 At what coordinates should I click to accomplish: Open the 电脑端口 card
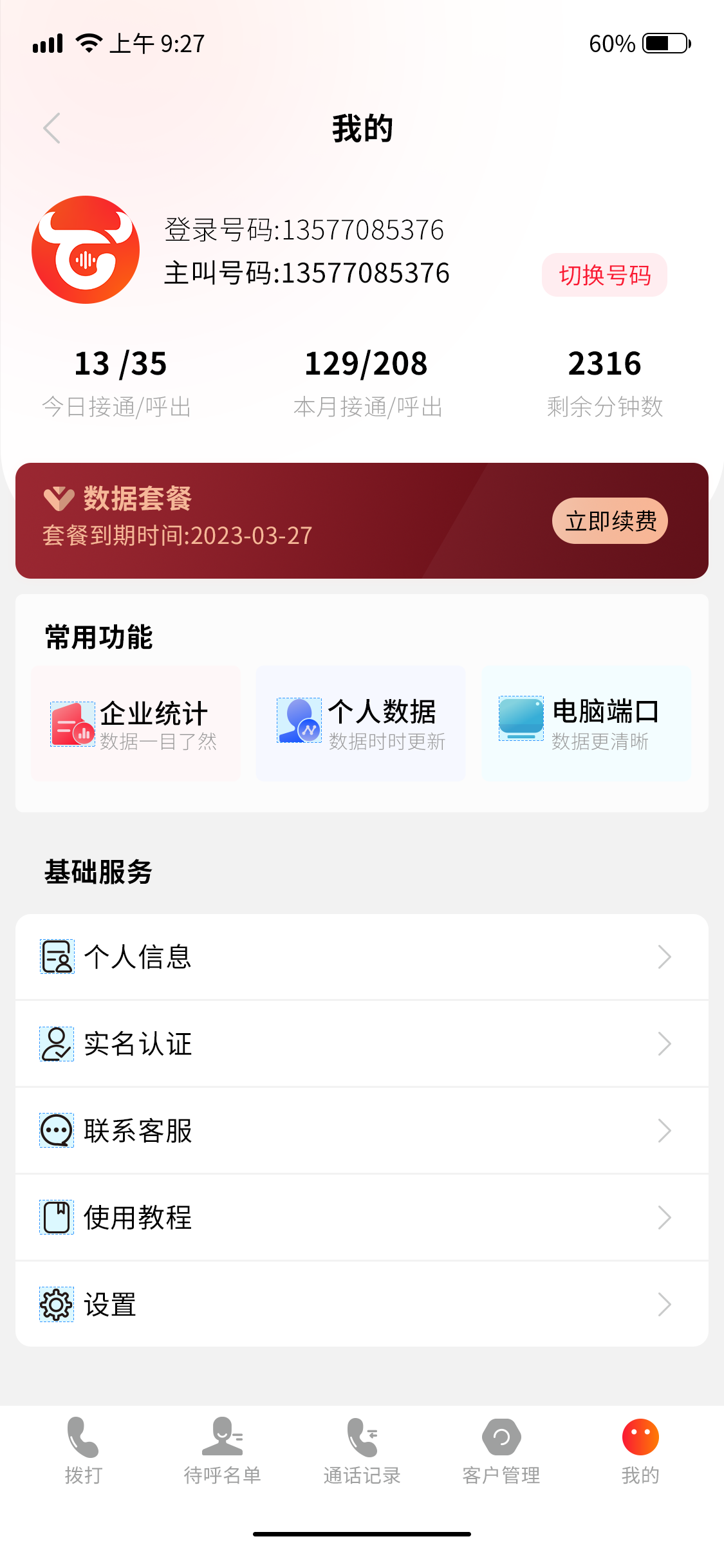point(586,723)
